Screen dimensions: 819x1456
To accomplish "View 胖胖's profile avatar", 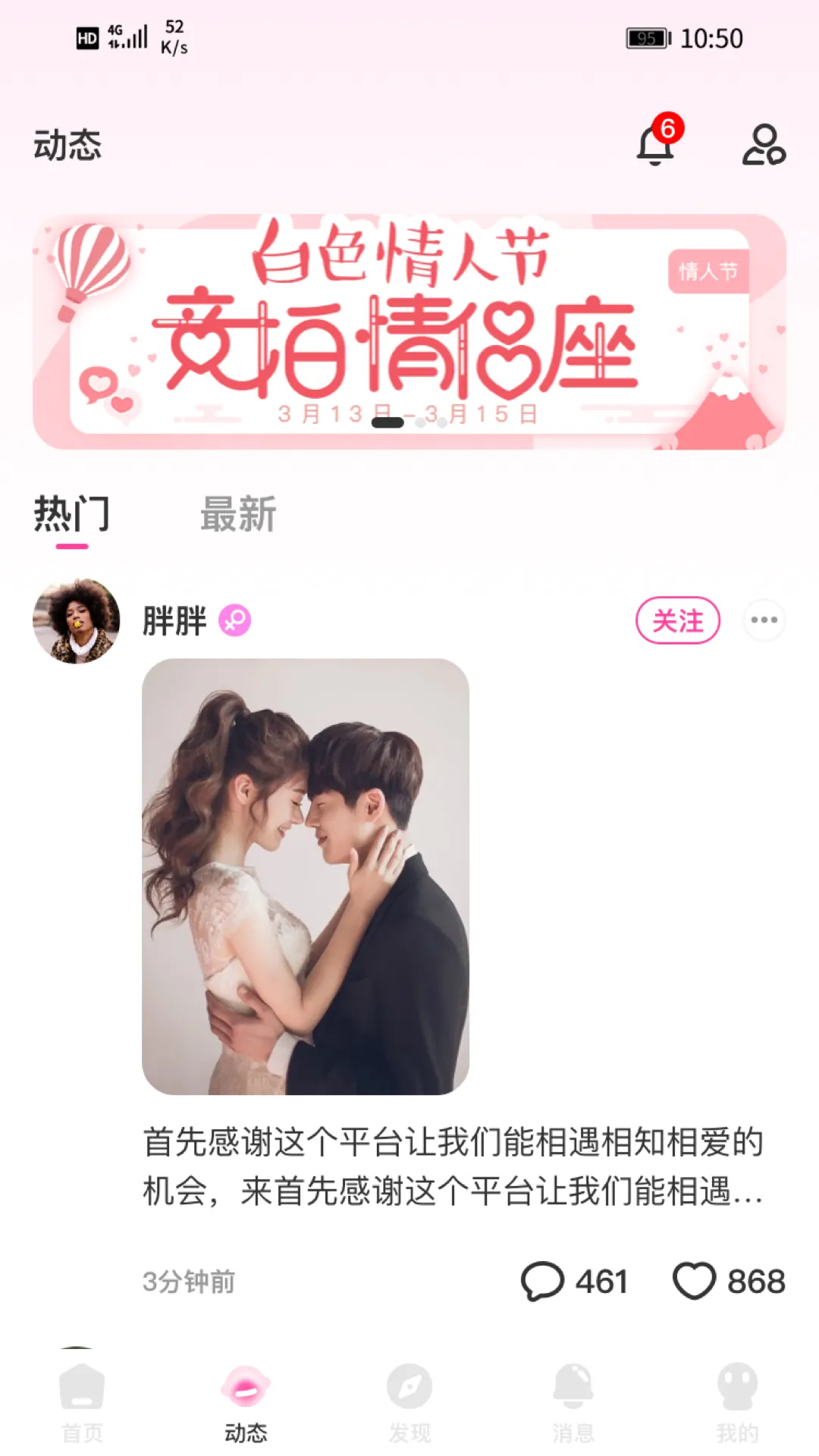I will (76, 621).
